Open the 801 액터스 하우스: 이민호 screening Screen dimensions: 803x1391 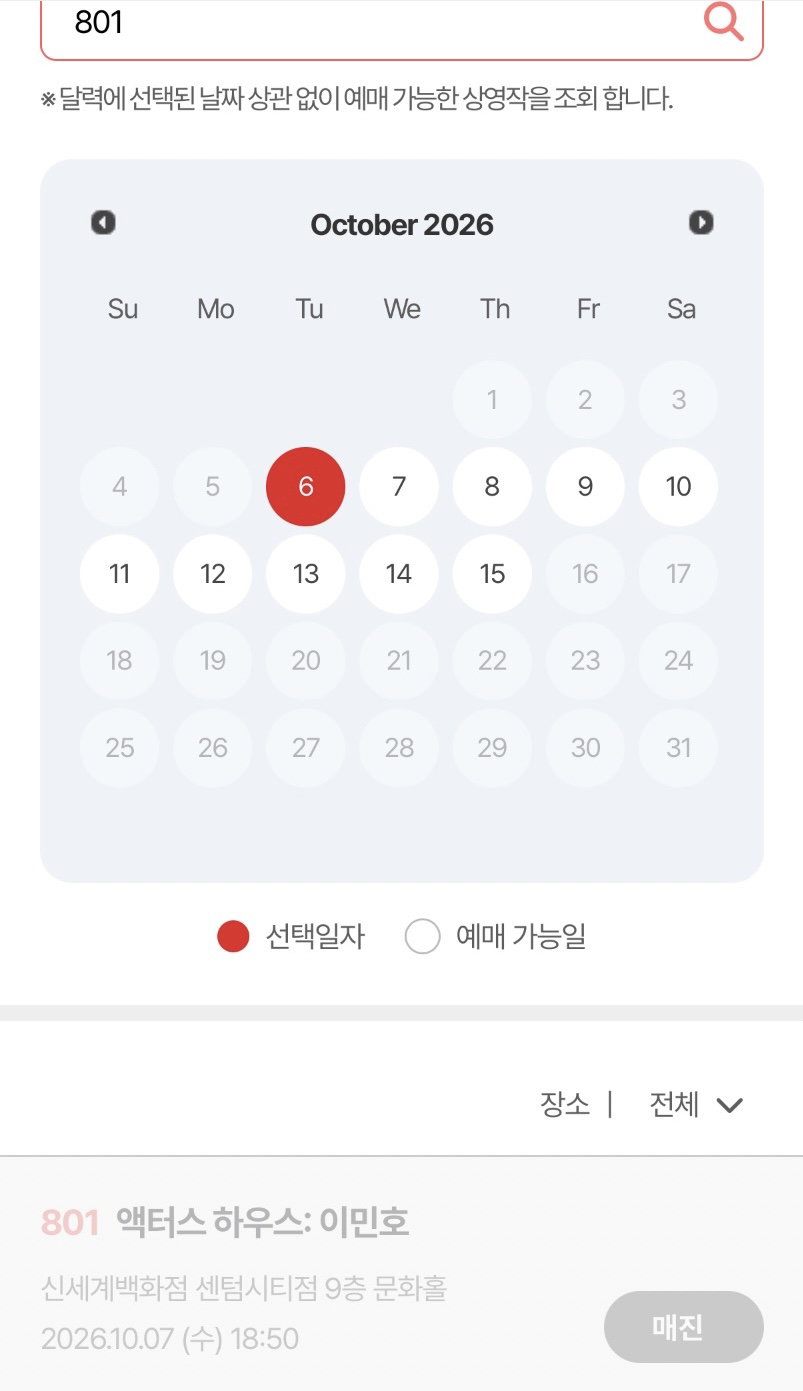coord(225,1222)
